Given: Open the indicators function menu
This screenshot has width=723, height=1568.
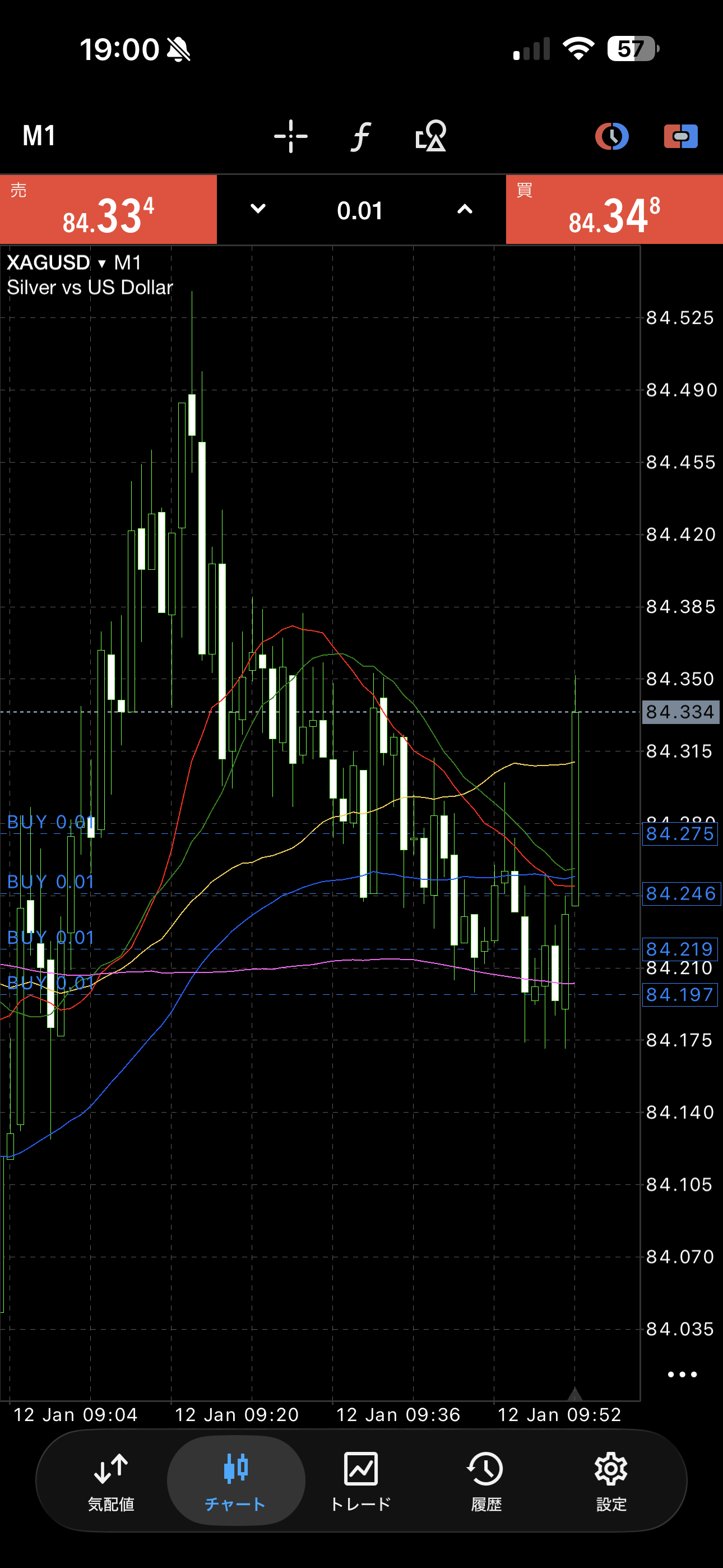Looking at the screenshot, I should click(x=361, y=136).
